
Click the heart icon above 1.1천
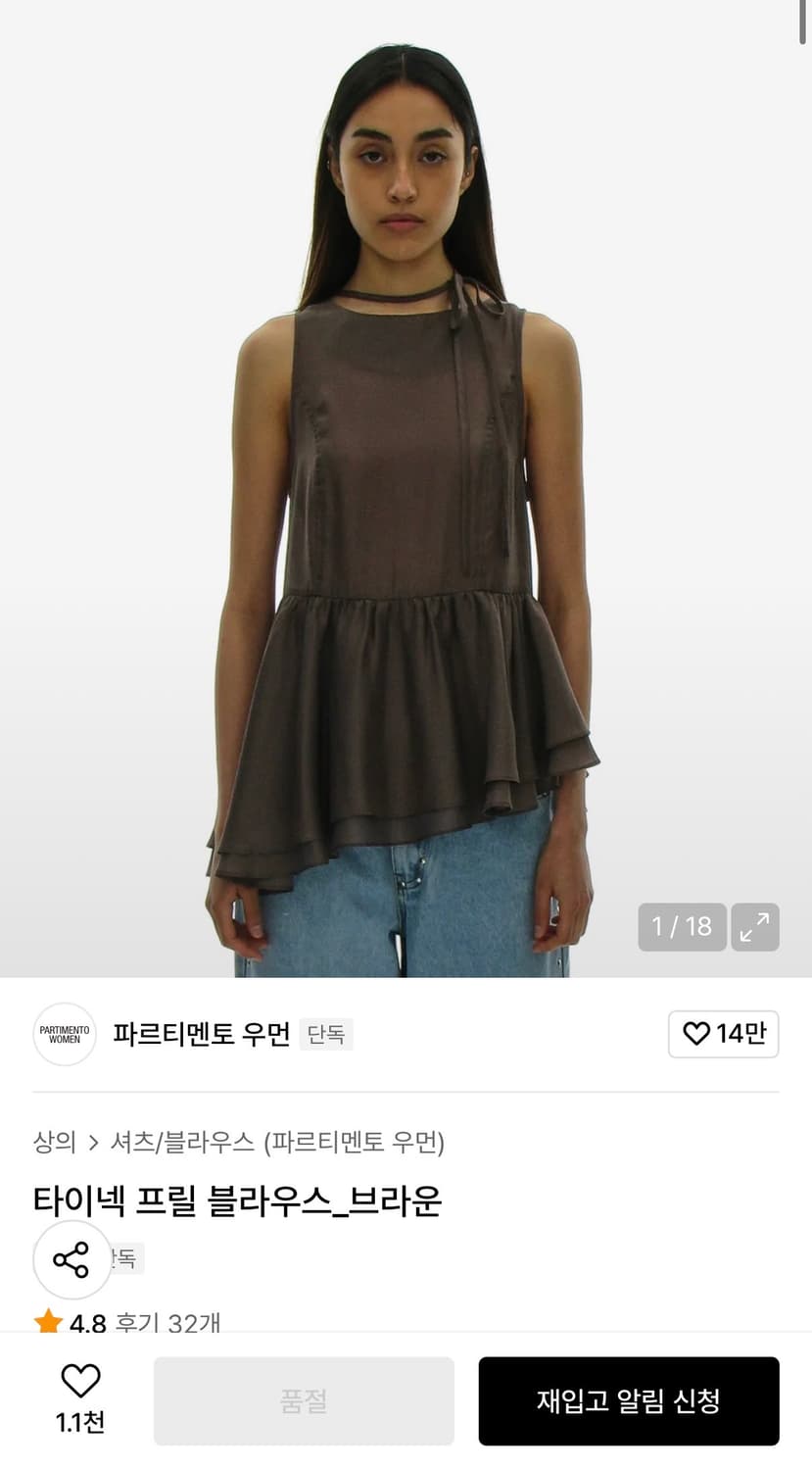point(78,1382)
